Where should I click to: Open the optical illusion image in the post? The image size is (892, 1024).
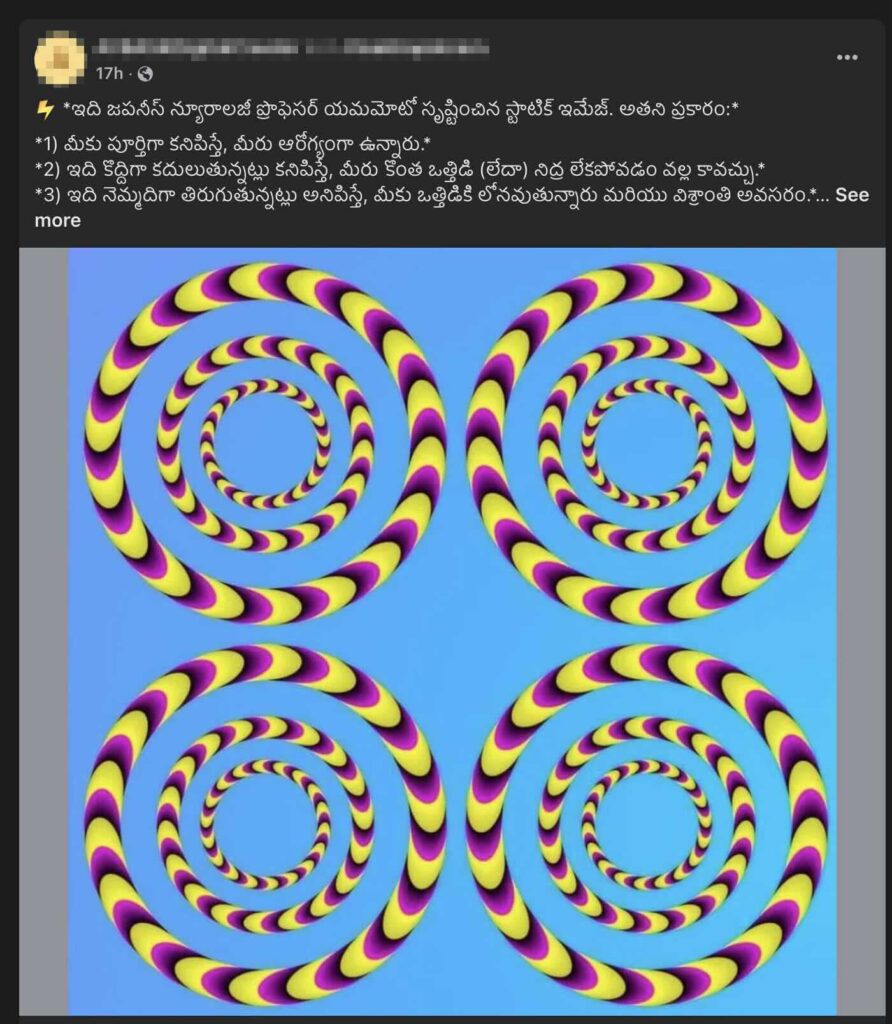452,630
